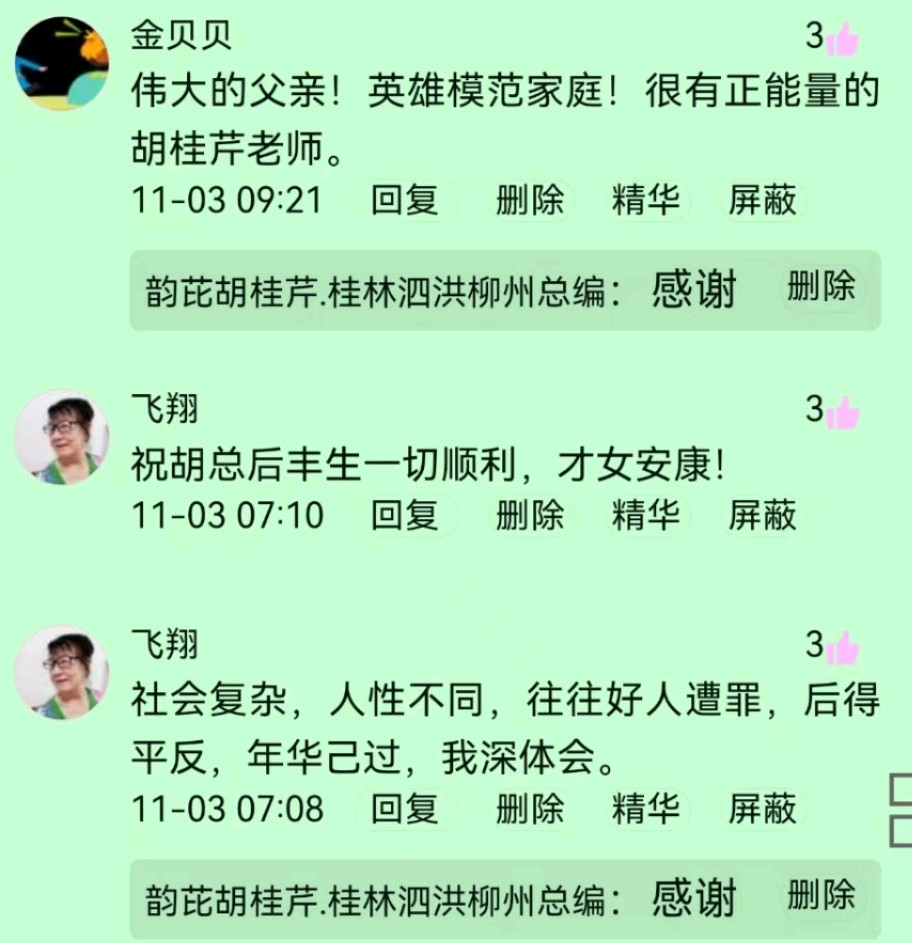The image size is (912, 943).
Task: Reply to 飞翔's 07:08 comment
Action: (405, 808)
